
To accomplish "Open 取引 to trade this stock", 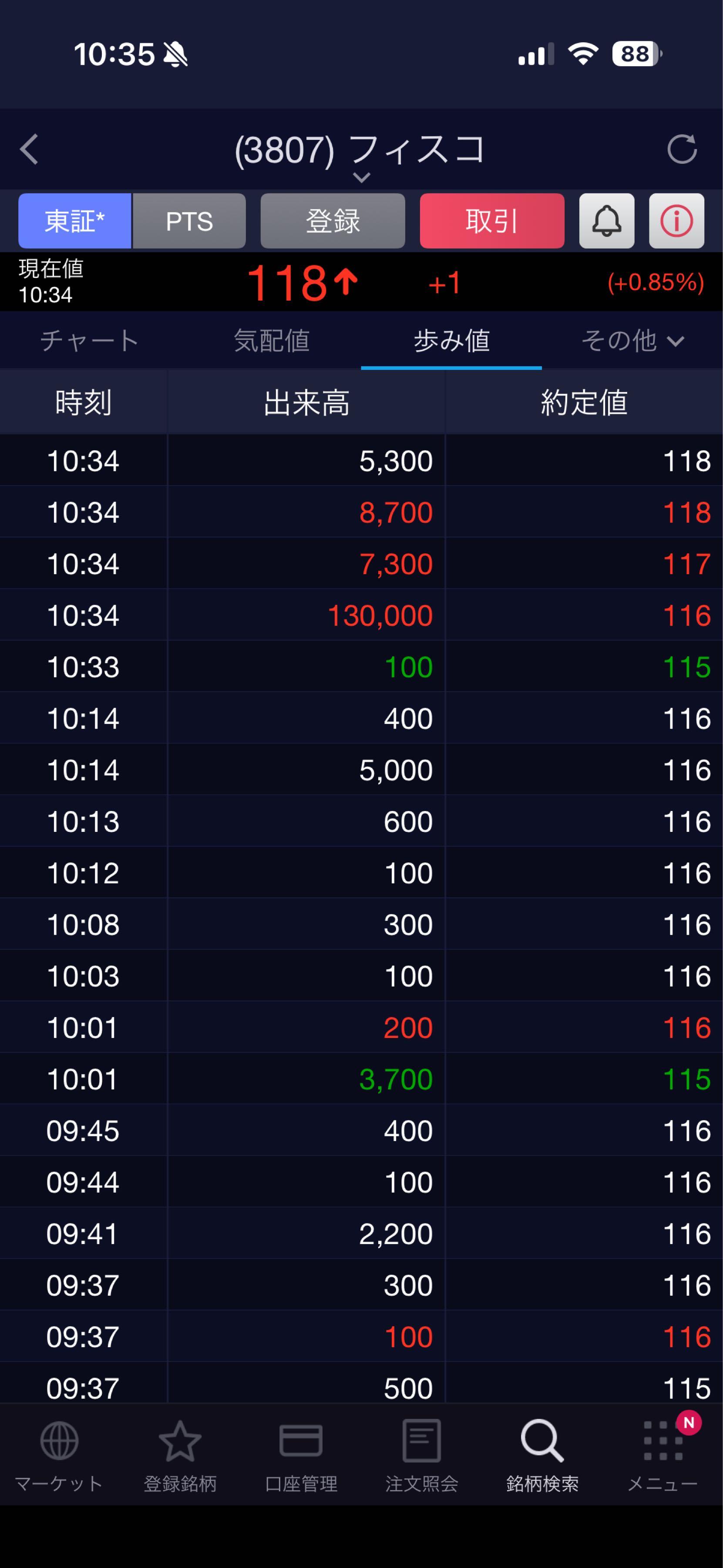I will (x=491, y=221).
